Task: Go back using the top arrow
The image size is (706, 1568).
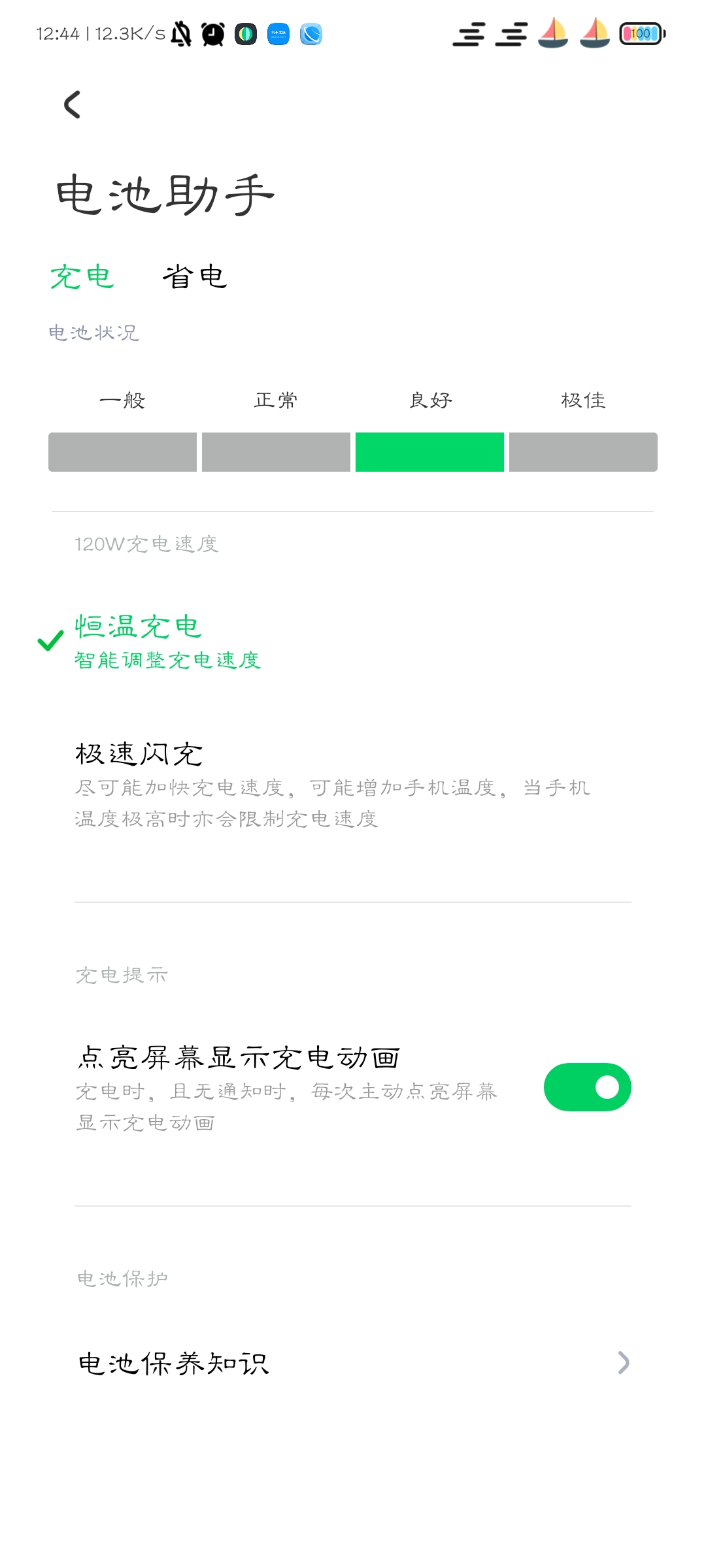Action: pyautogui.click(x=73, y=105)
